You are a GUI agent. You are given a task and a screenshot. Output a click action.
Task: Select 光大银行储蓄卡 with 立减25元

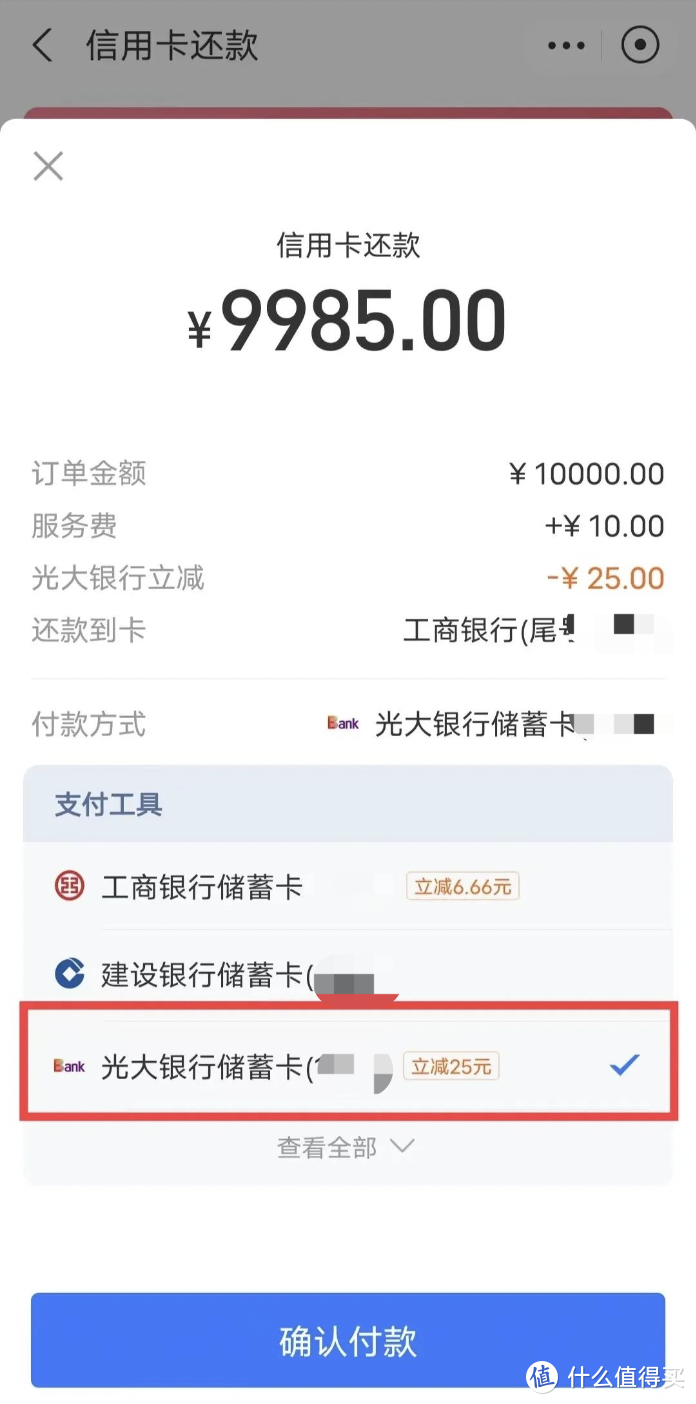tap(348, 1066)
